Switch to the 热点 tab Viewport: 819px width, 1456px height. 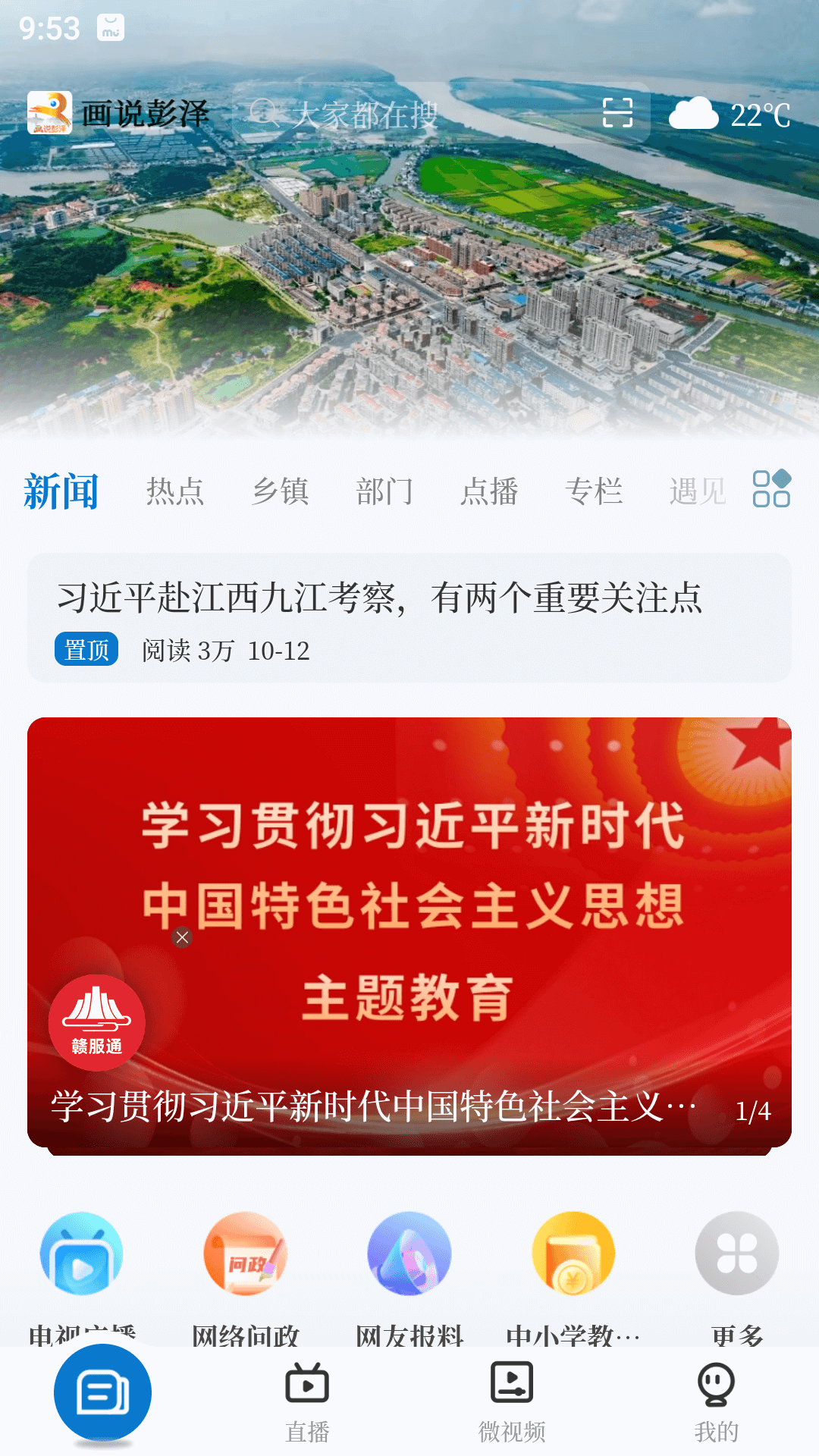coord(175,491)
